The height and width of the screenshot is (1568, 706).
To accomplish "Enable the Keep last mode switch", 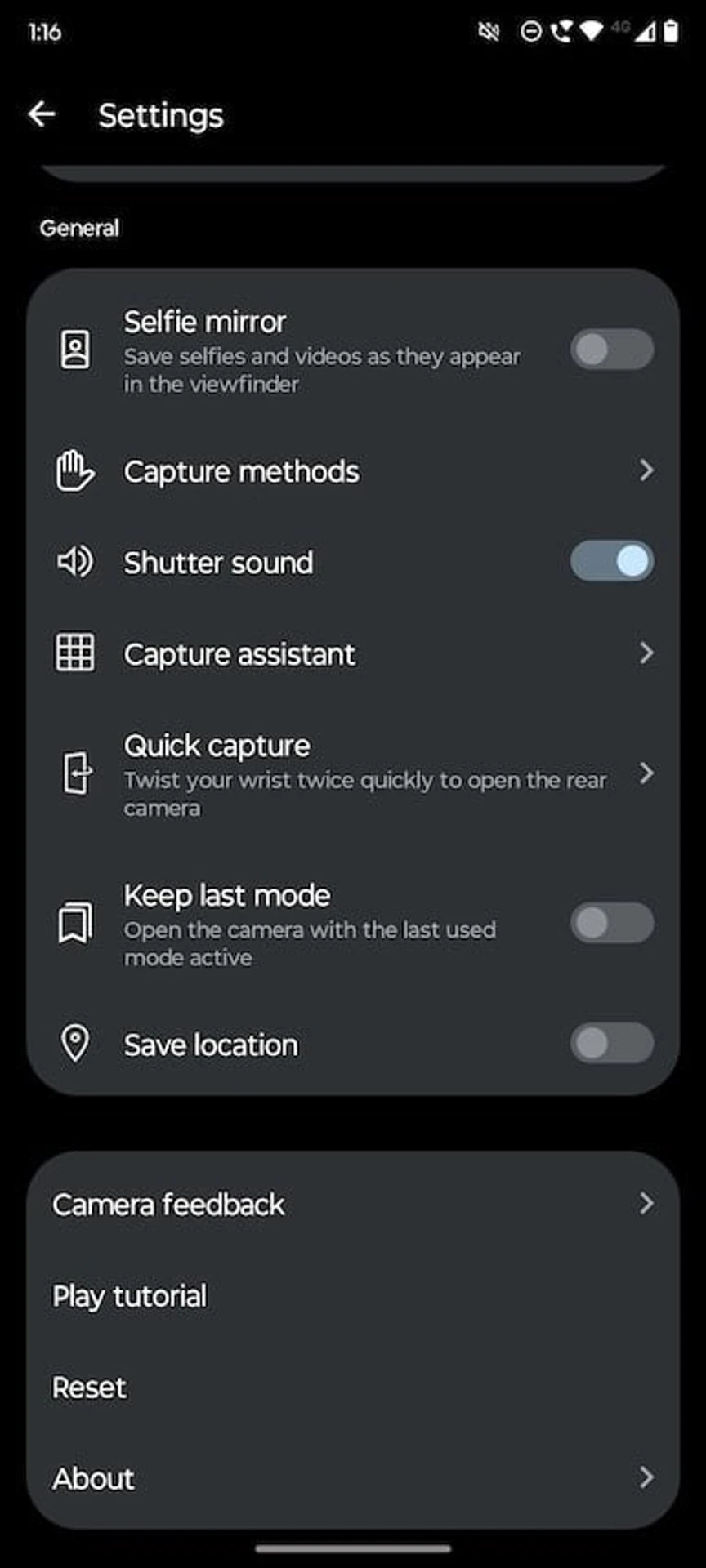I will (x=611, y=924).
